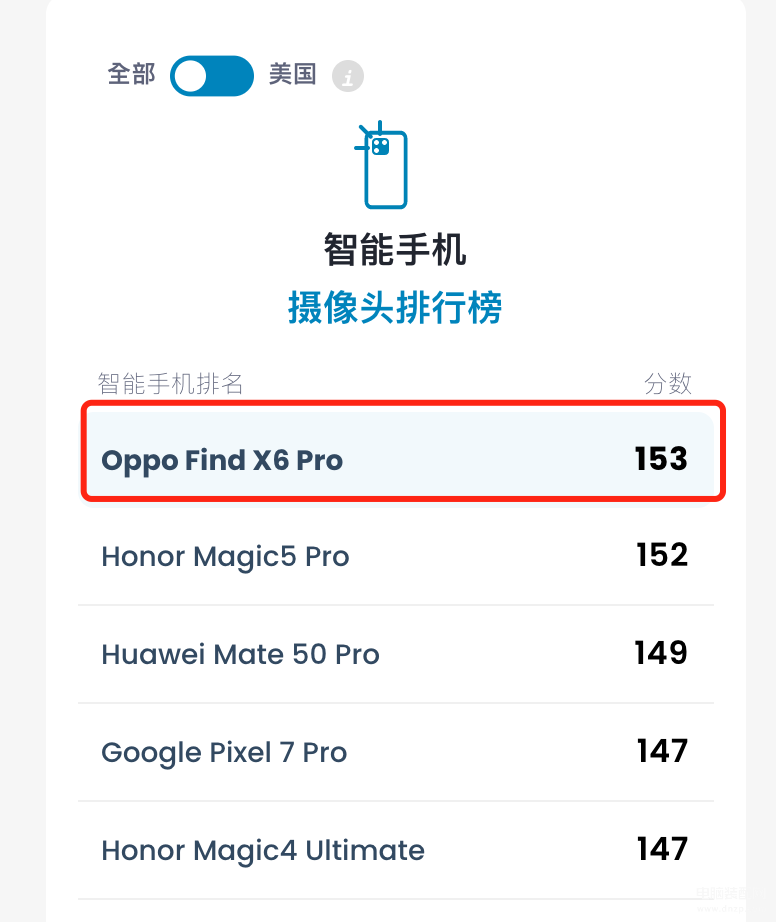This screenshot has width=776, height=922.
Task: Tap the info icon beside 美国
Action: pos(348,76)
